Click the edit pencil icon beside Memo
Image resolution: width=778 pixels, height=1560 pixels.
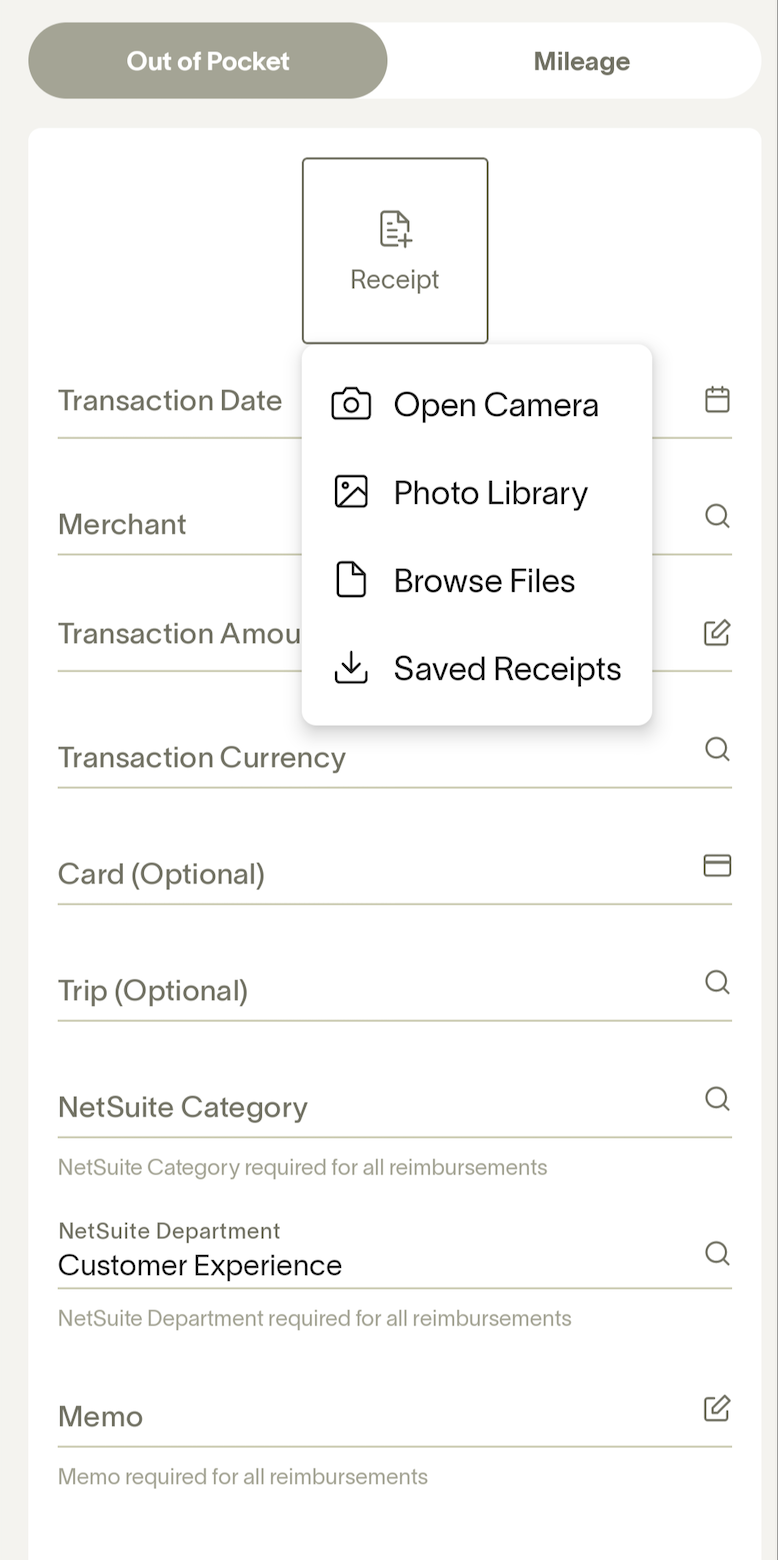[717, 1408]
